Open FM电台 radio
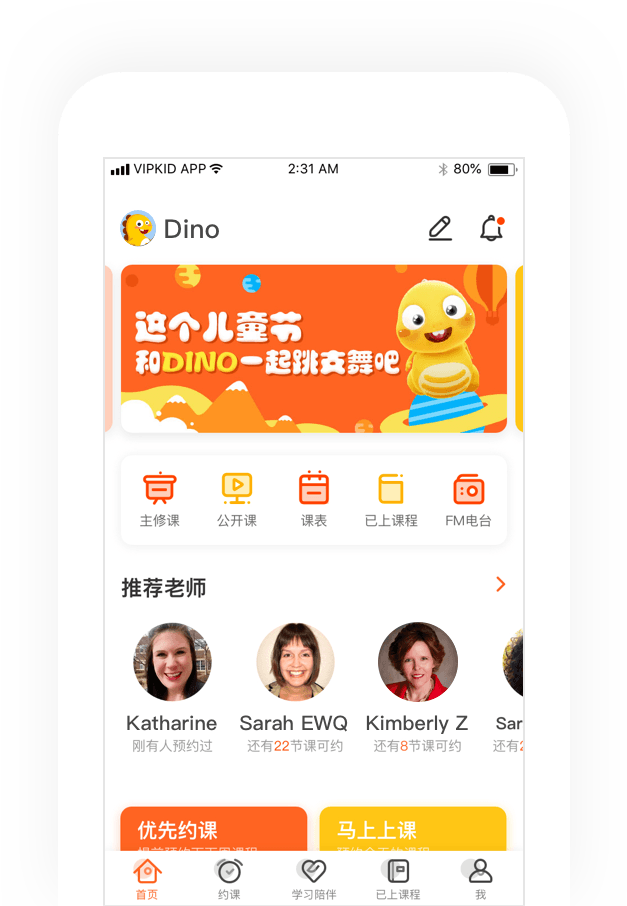Viewport: 627px width, 906px height. [468, 498]
